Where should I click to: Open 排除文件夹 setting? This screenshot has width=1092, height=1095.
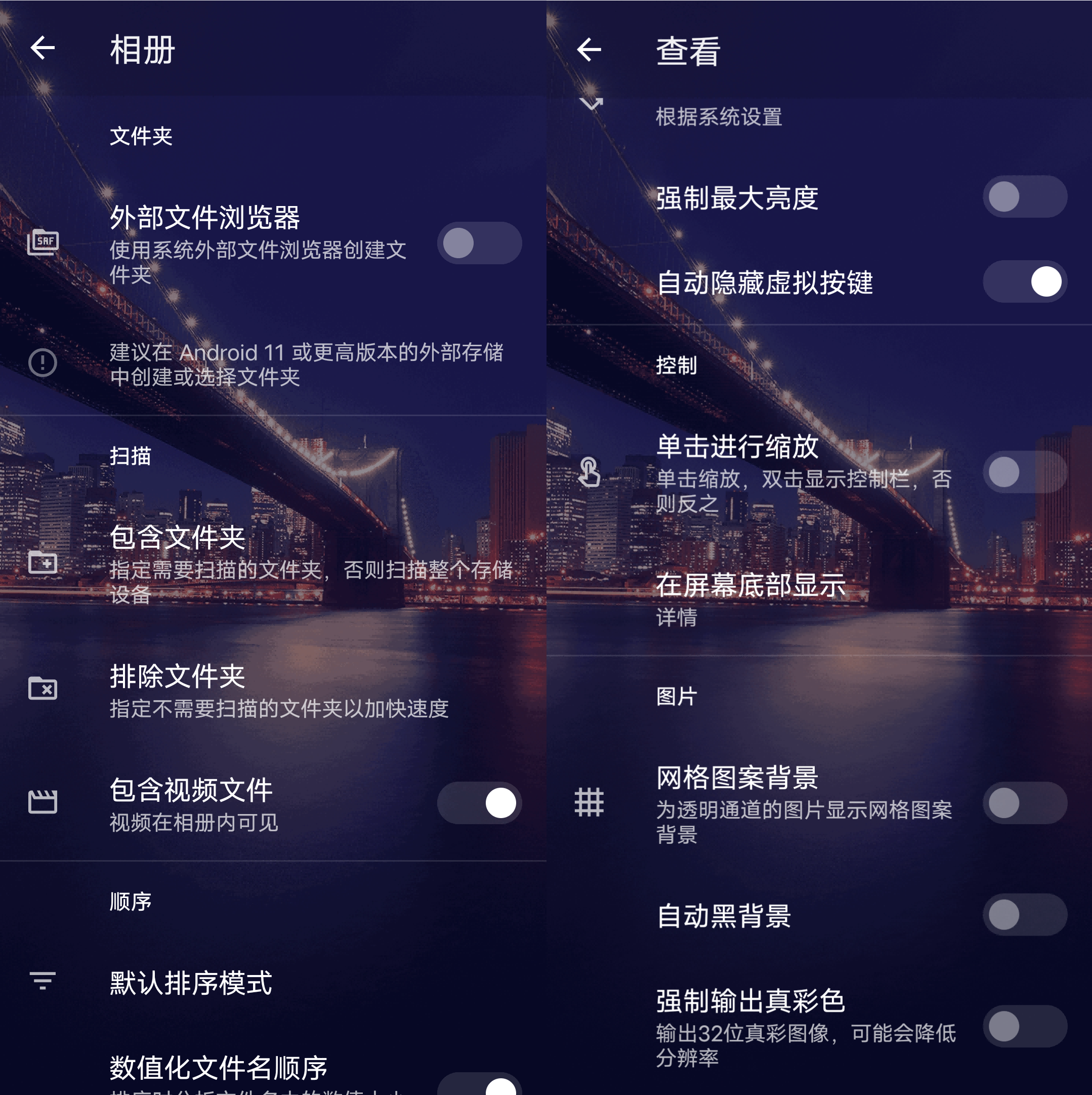point(272,691)
